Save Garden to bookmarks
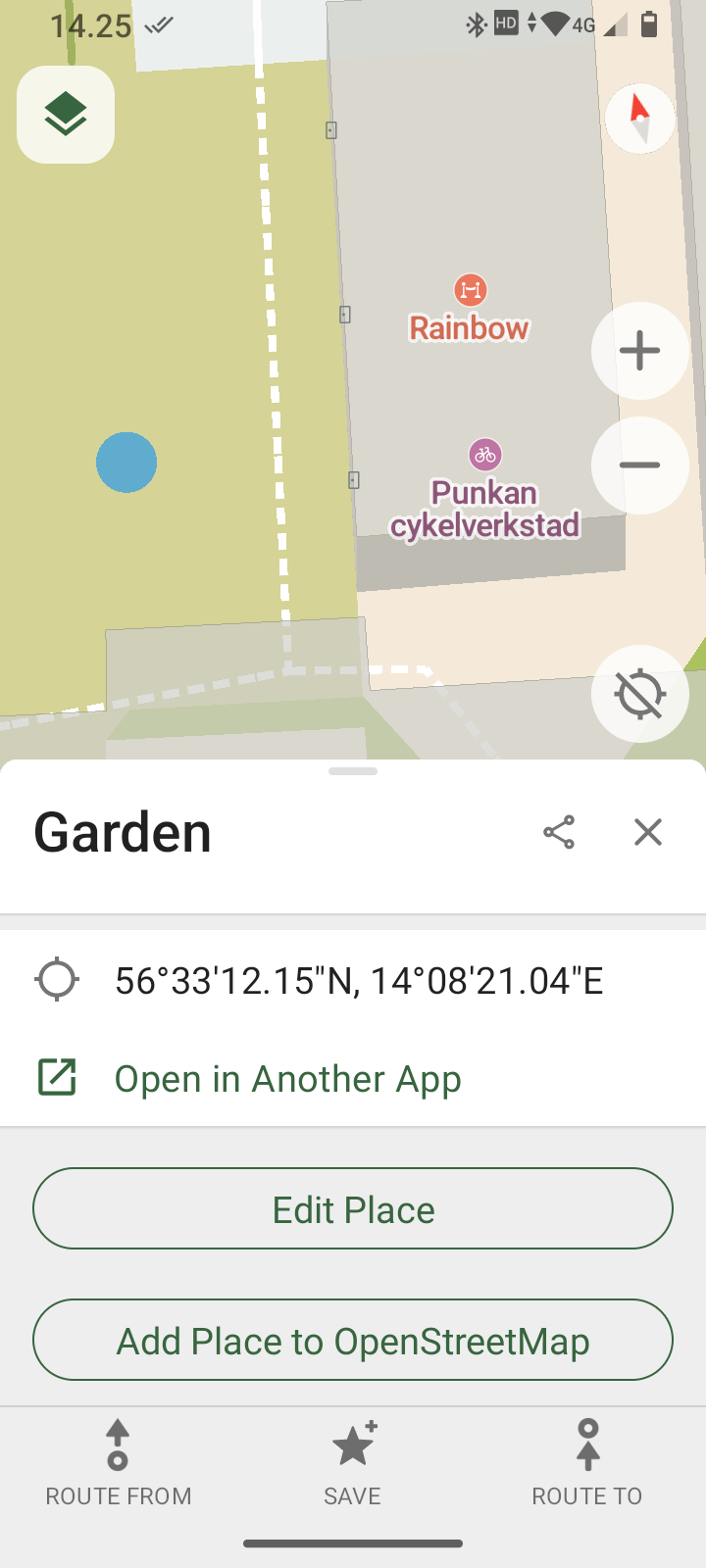 tap(353, 1462)
